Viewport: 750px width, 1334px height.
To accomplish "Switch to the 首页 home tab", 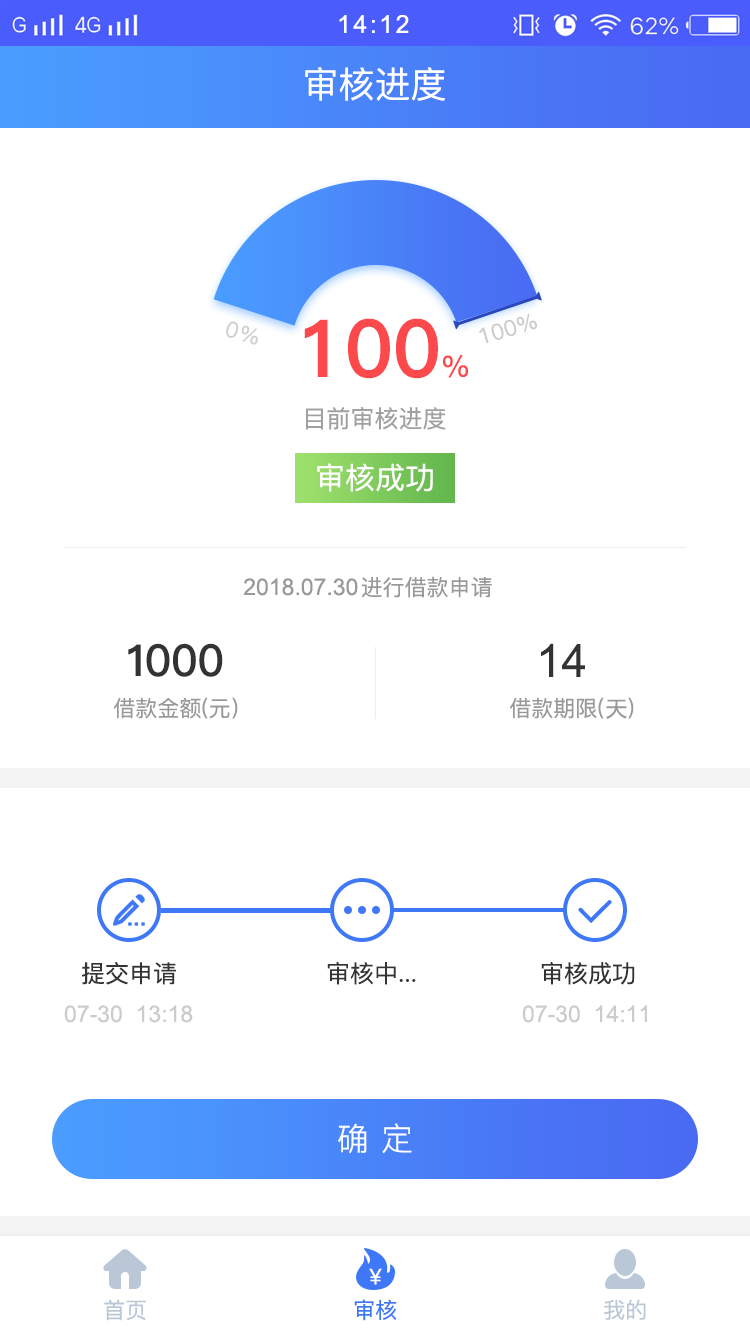I will [125, 1285].
